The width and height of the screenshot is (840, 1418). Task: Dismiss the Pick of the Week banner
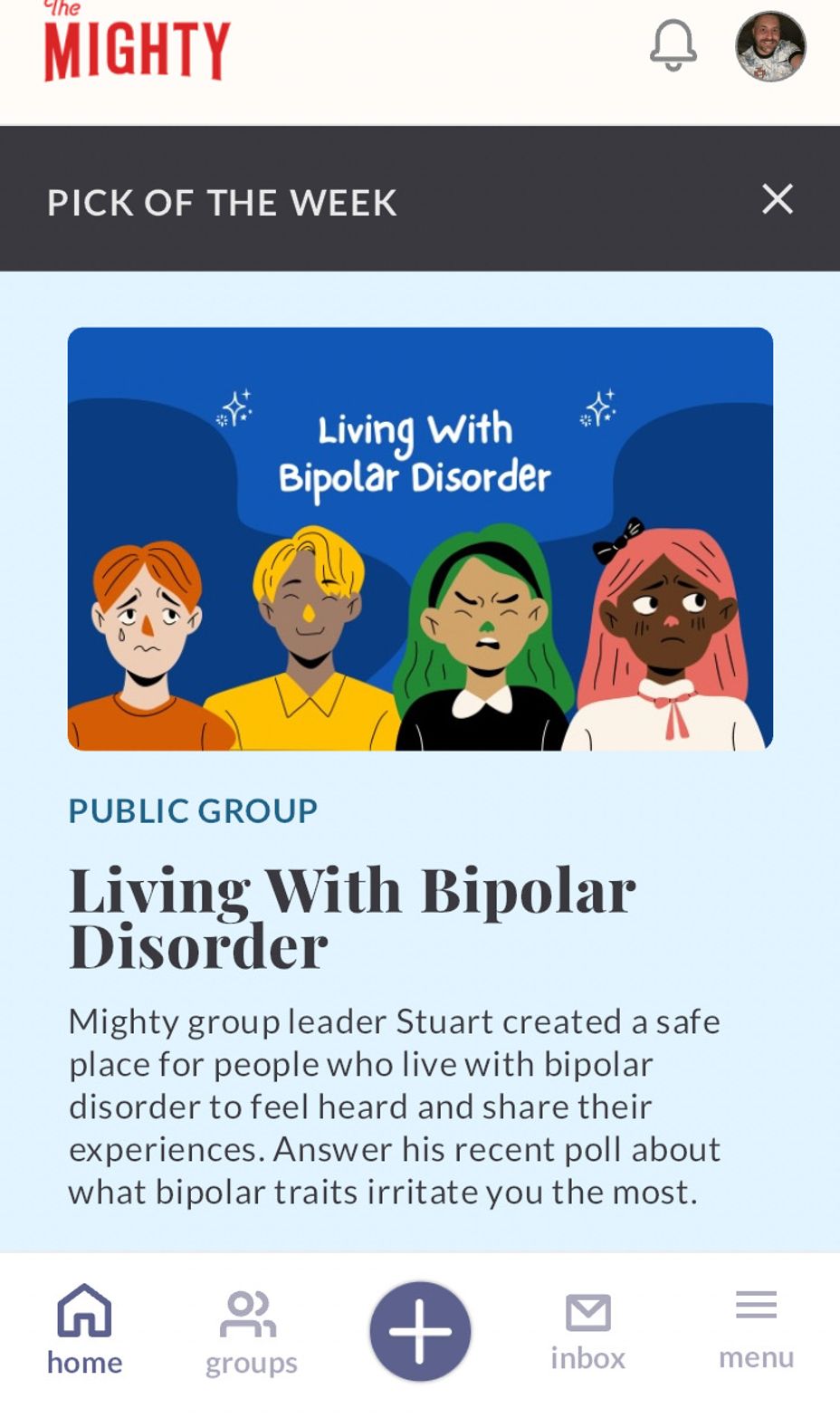pos(778,199)
